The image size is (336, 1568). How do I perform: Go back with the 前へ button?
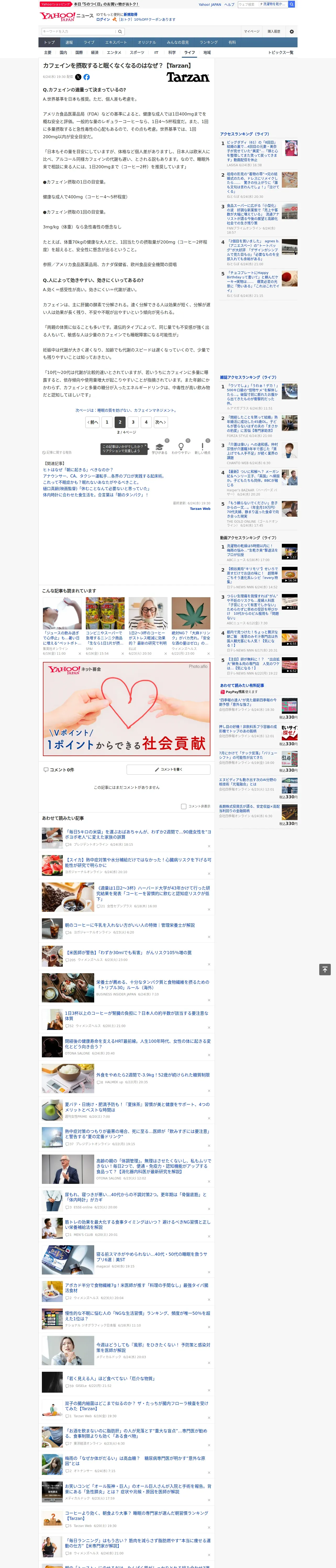point(93,422)
